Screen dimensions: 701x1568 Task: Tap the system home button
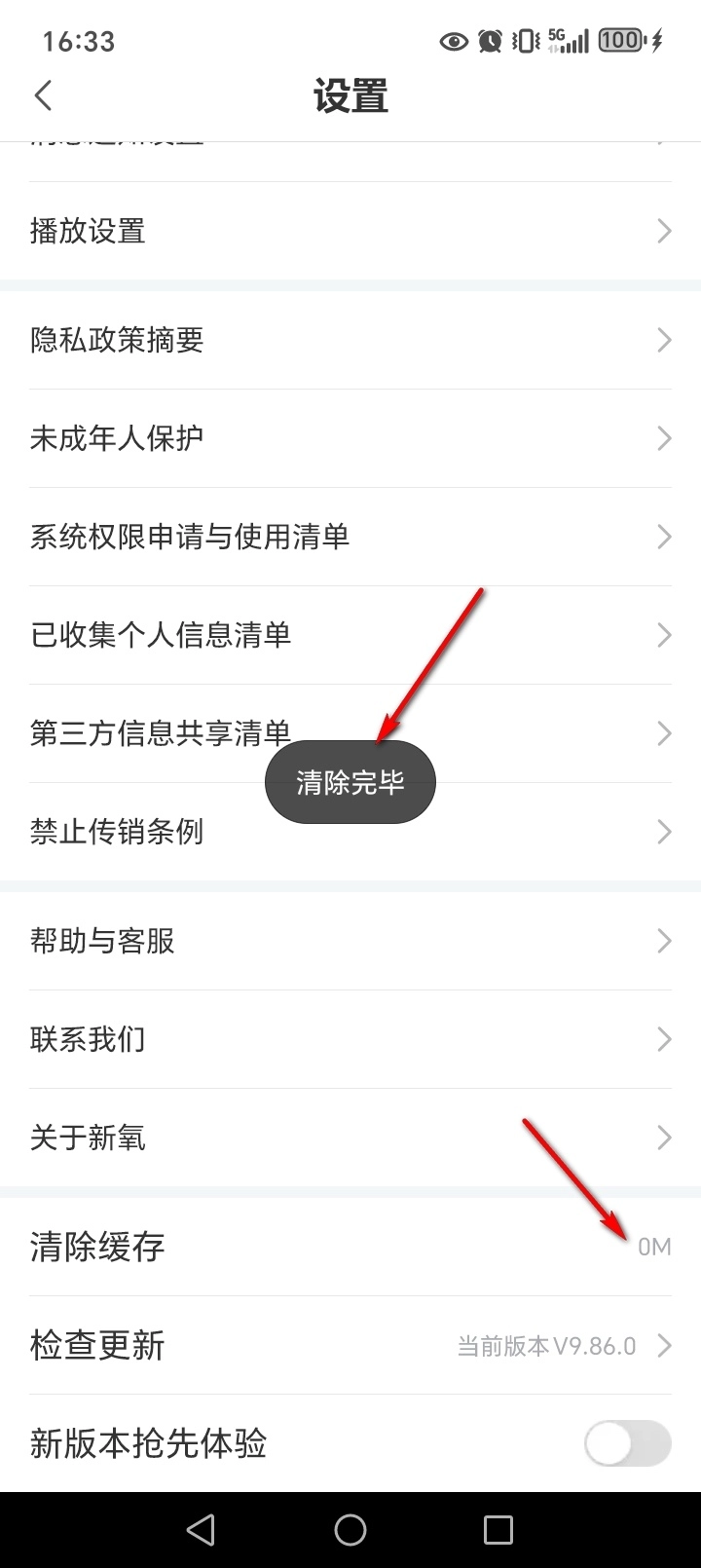point(350,1530)
